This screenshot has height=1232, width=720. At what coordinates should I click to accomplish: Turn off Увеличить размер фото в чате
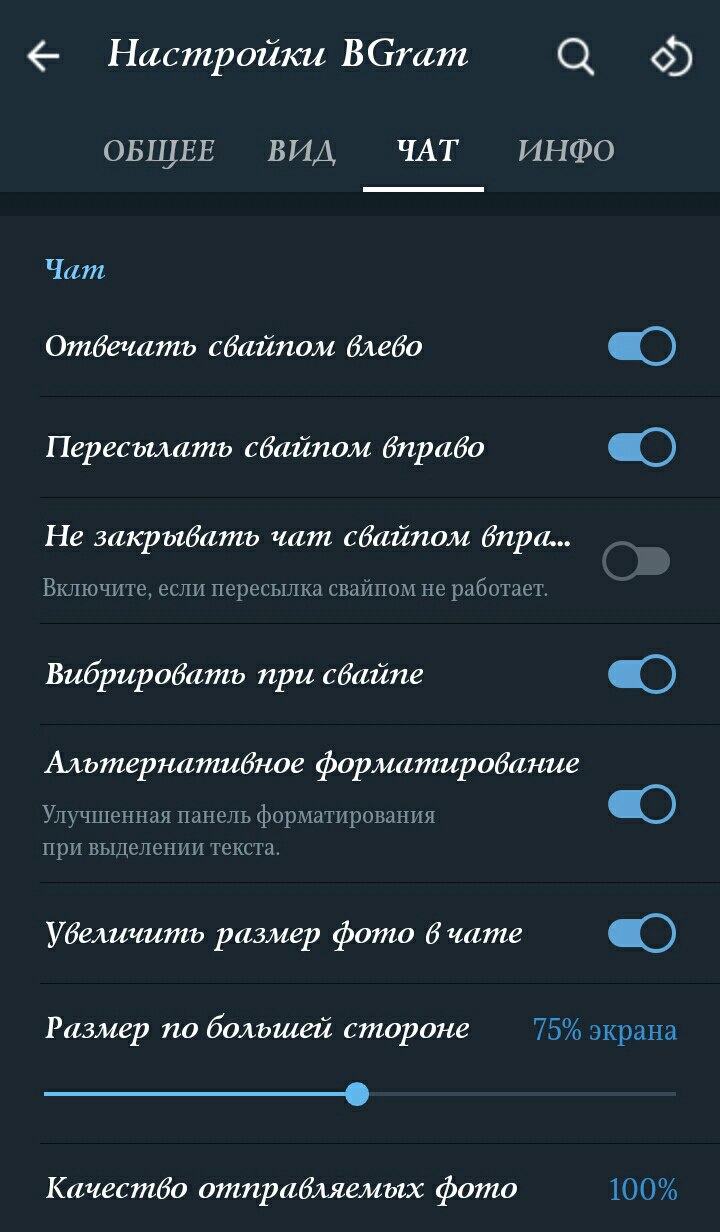(x=641, y=934)
